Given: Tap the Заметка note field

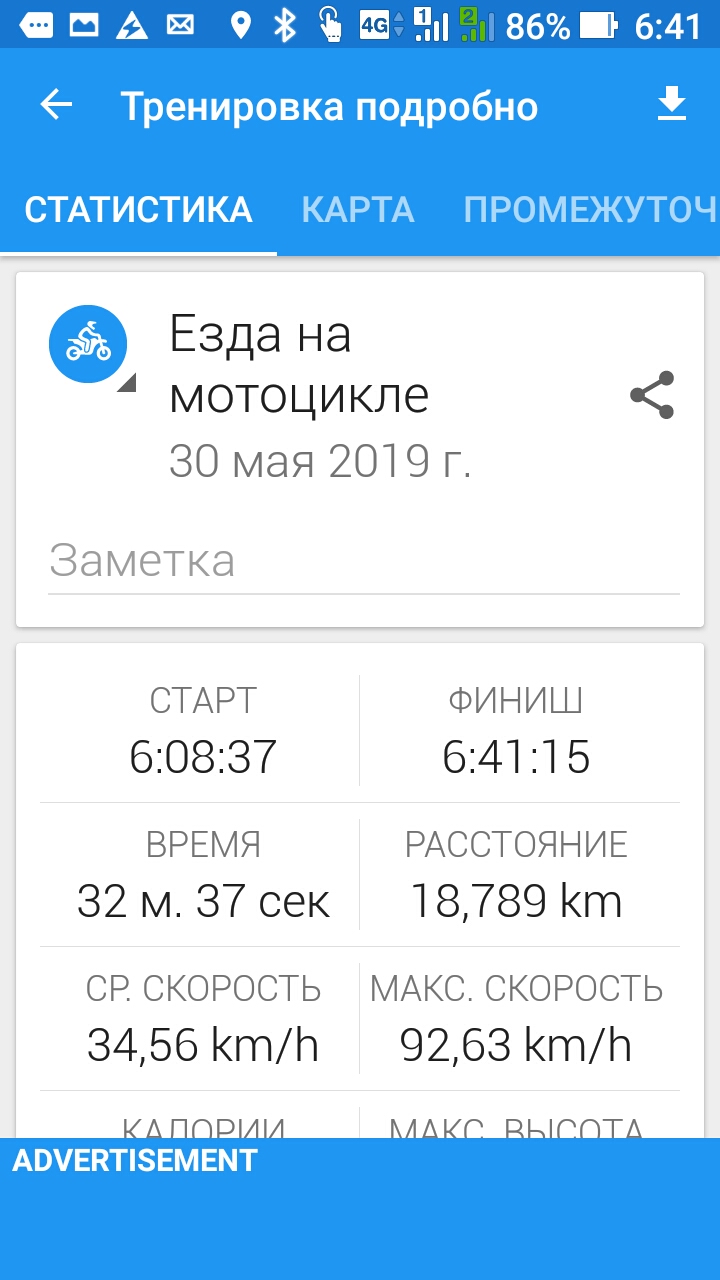Looking at the screenshot, I should pyautogui.click(x=364, y=562).
